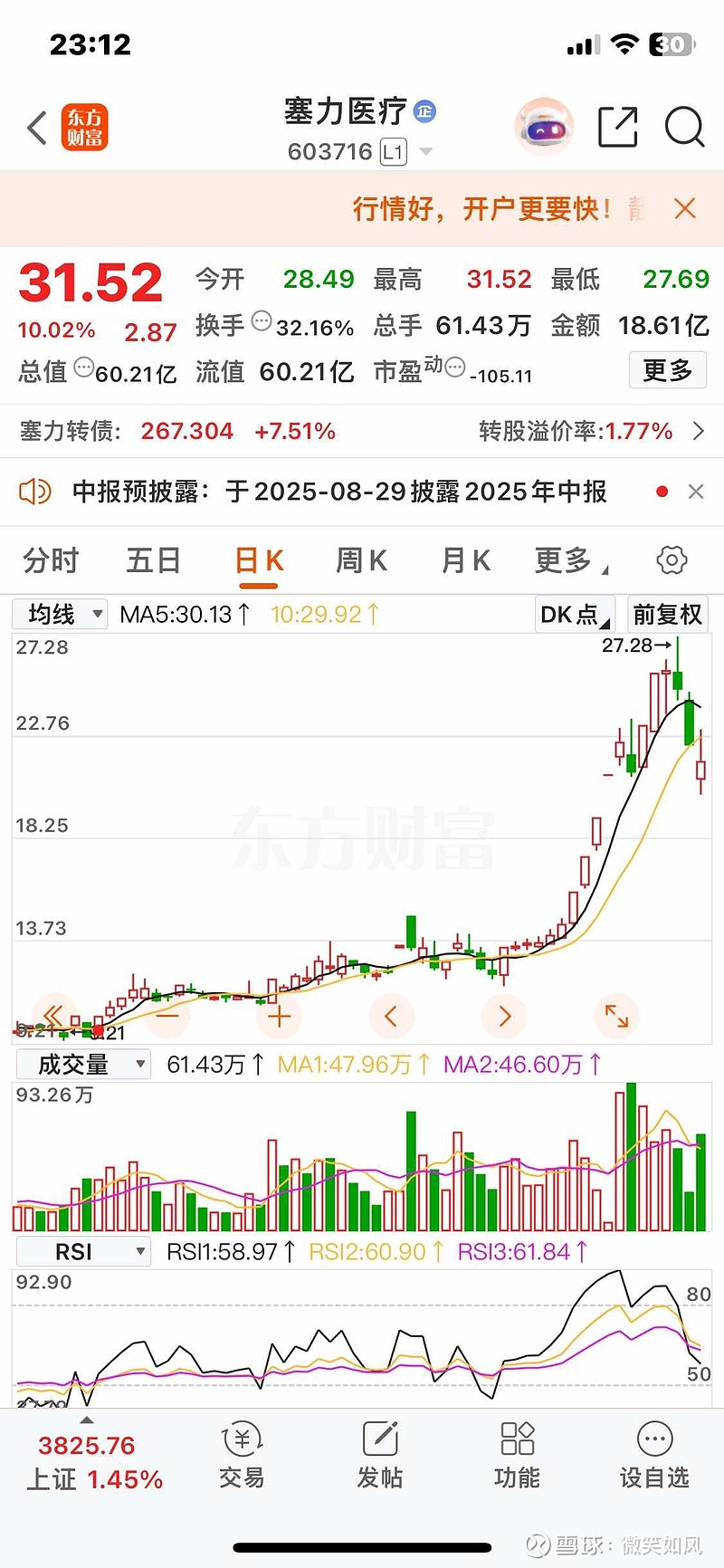Open the 成交量 volume indicator dropdown
Screen dimensions: 724x1568
(x=81, y=1064)
